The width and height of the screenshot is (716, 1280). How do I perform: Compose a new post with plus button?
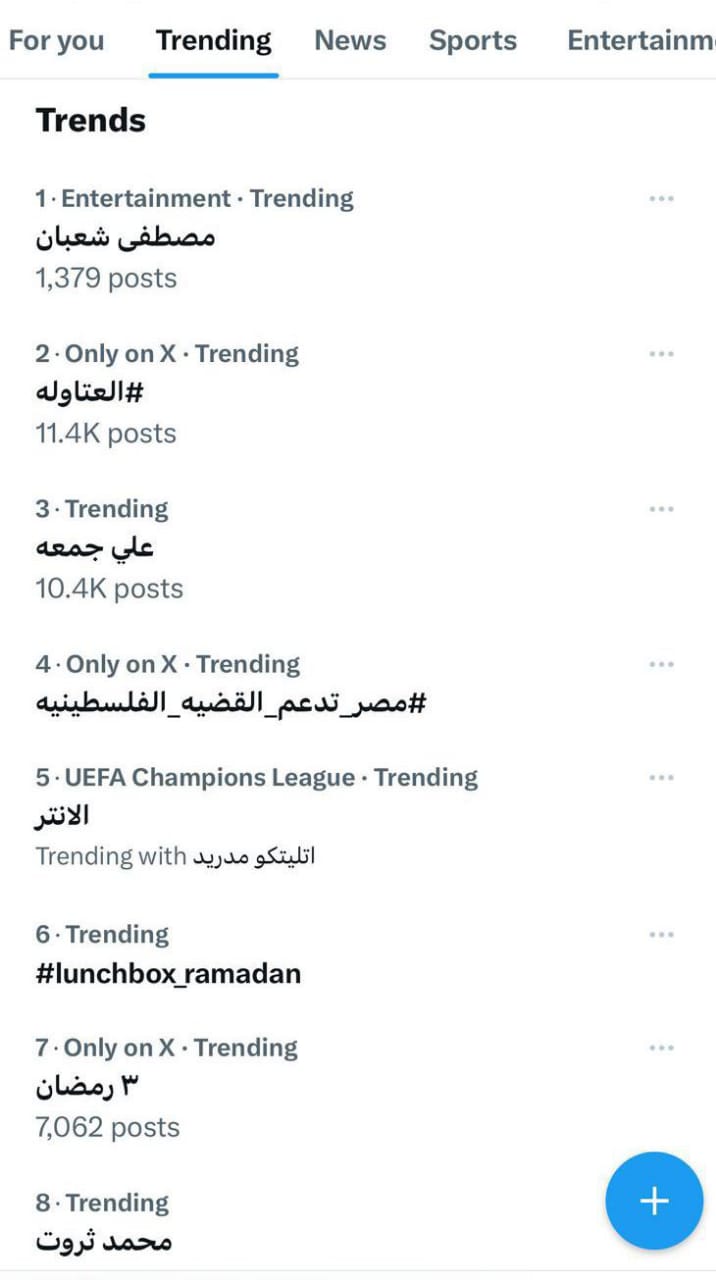point(654,1200)
